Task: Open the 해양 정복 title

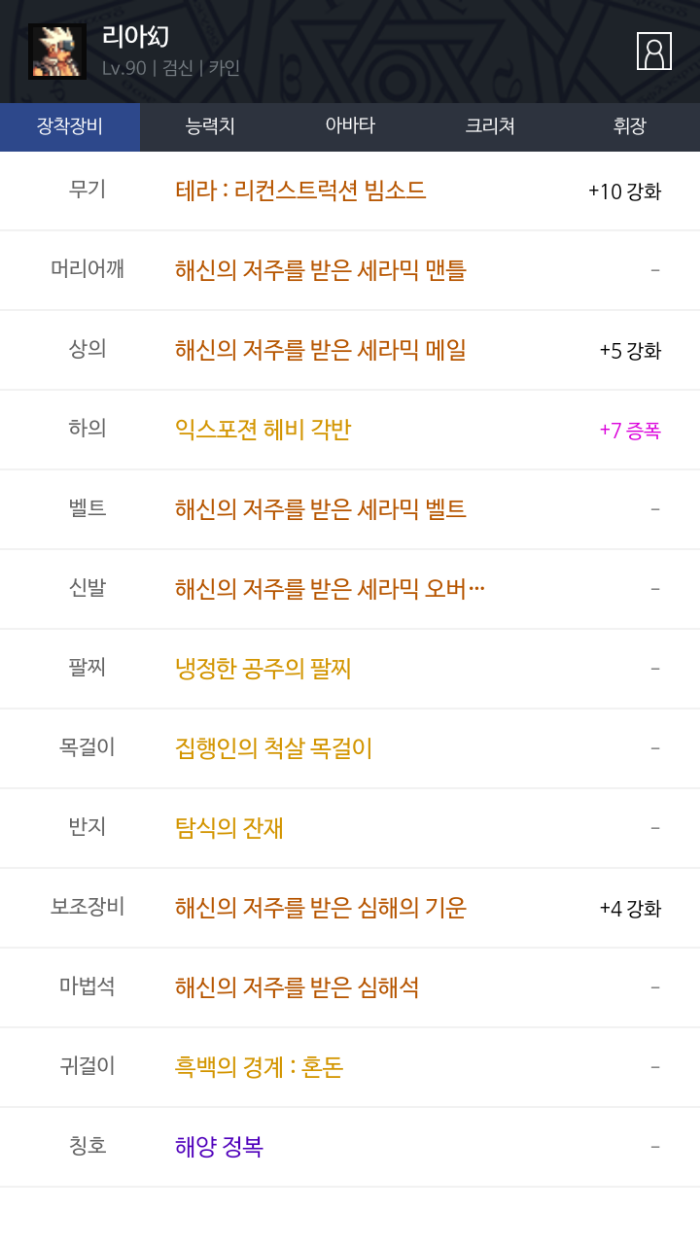Action: point(219,1147)
